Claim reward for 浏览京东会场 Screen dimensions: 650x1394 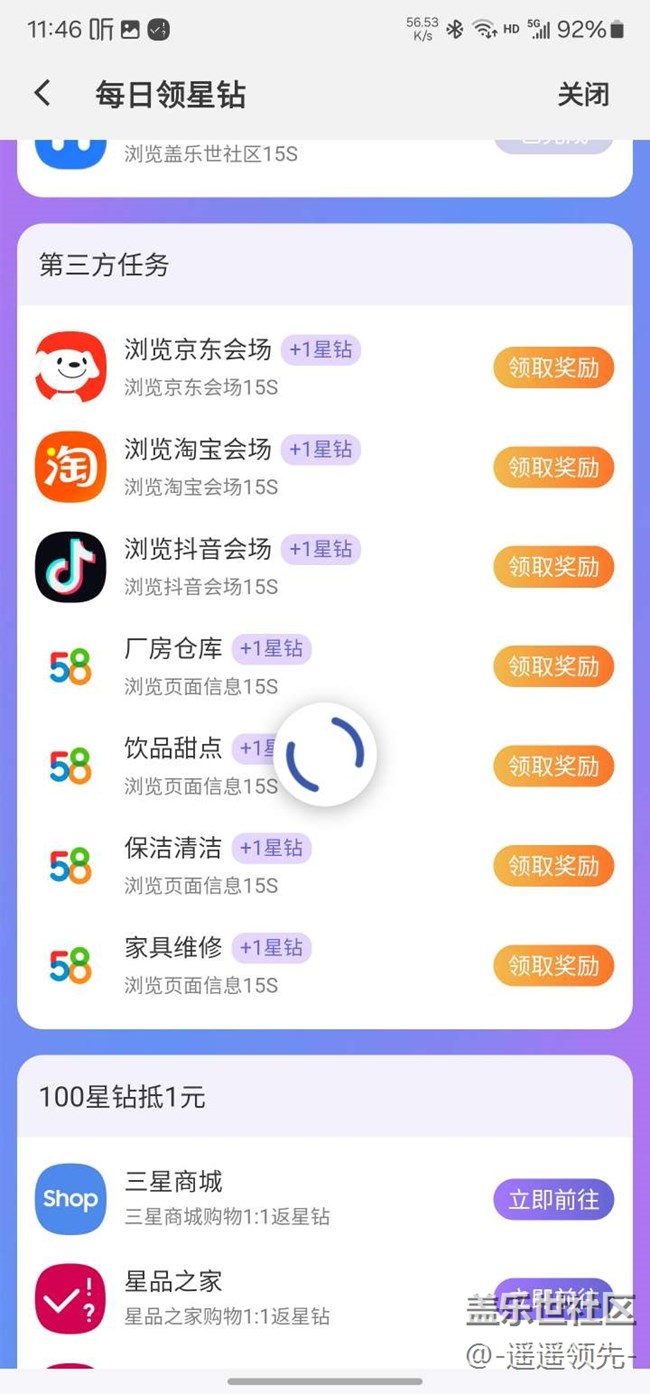(x=553, y=368)
